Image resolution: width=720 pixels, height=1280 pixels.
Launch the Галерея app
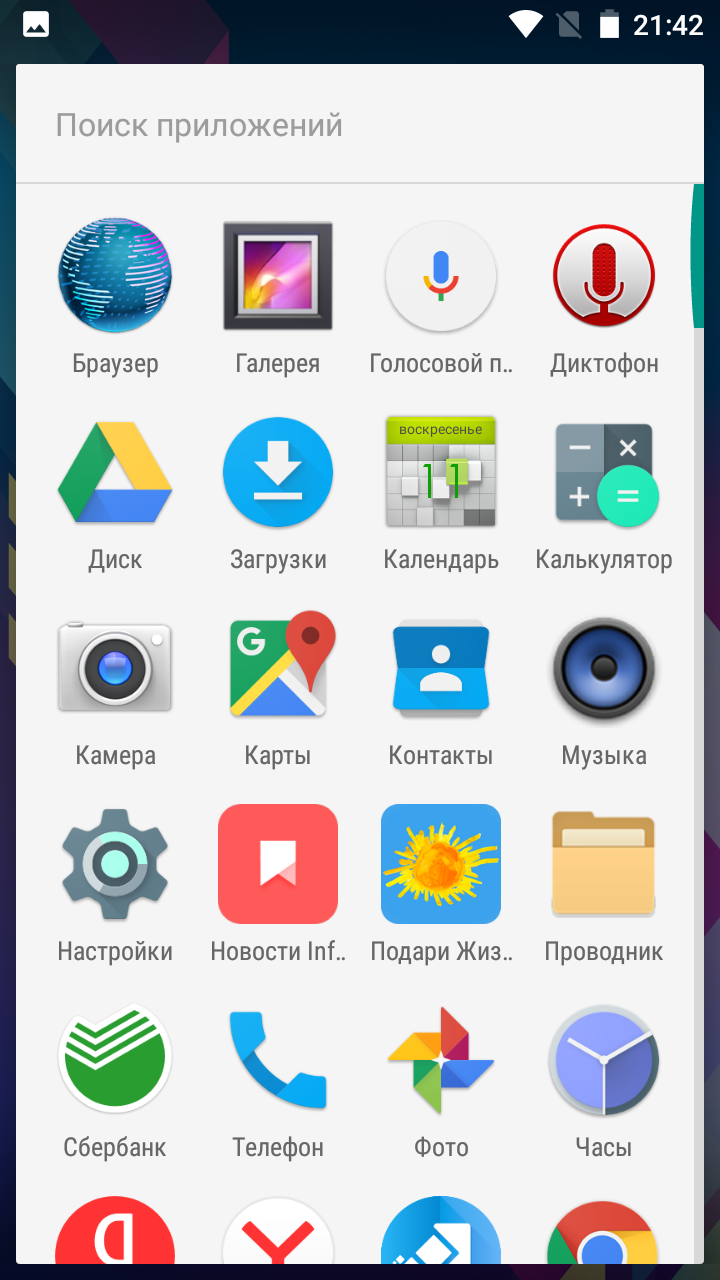278,277
